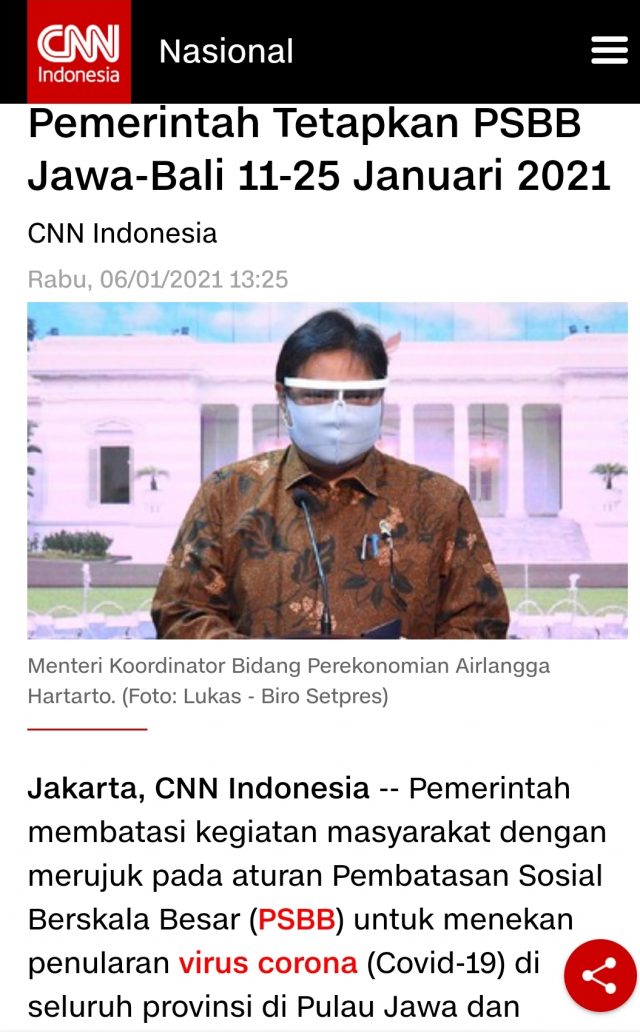Follow the virus corona link

(x=268, y=963)
